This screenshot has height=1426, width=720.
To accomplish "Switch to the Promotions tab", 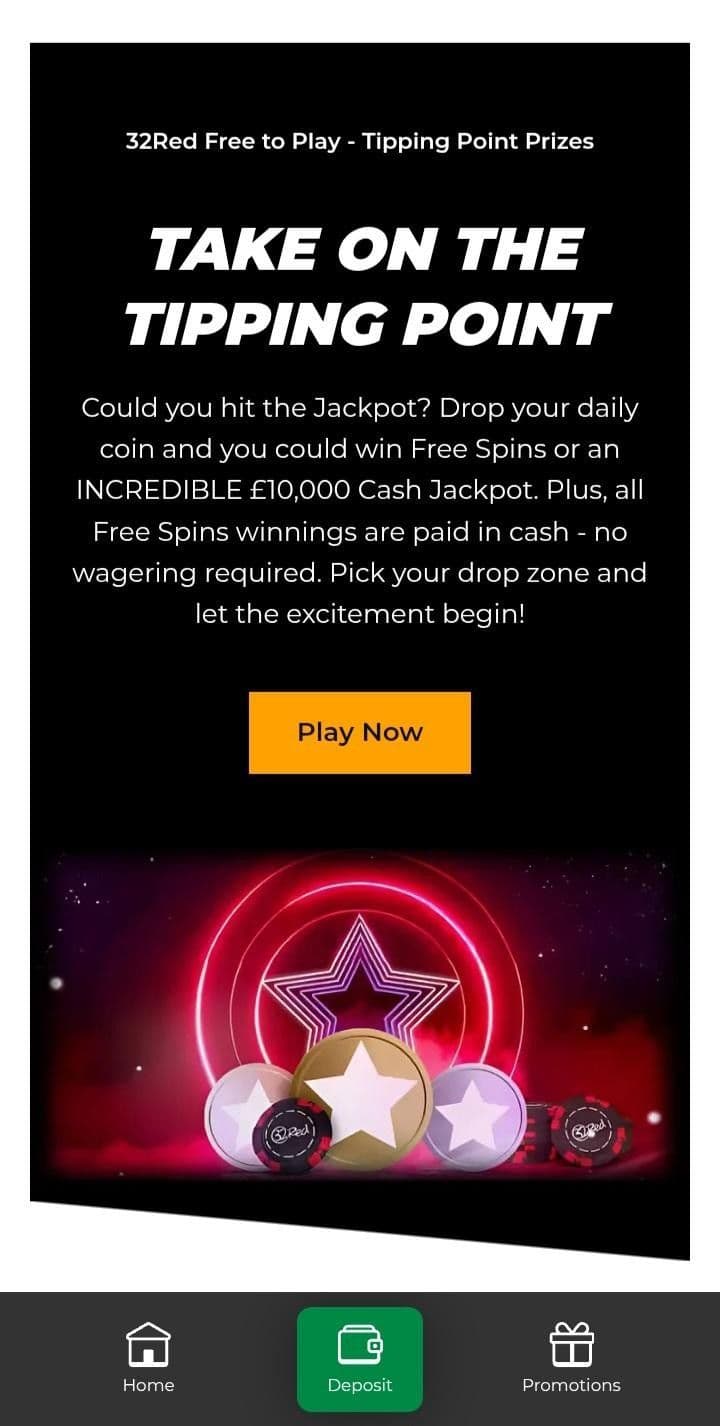I will 571,1360.
